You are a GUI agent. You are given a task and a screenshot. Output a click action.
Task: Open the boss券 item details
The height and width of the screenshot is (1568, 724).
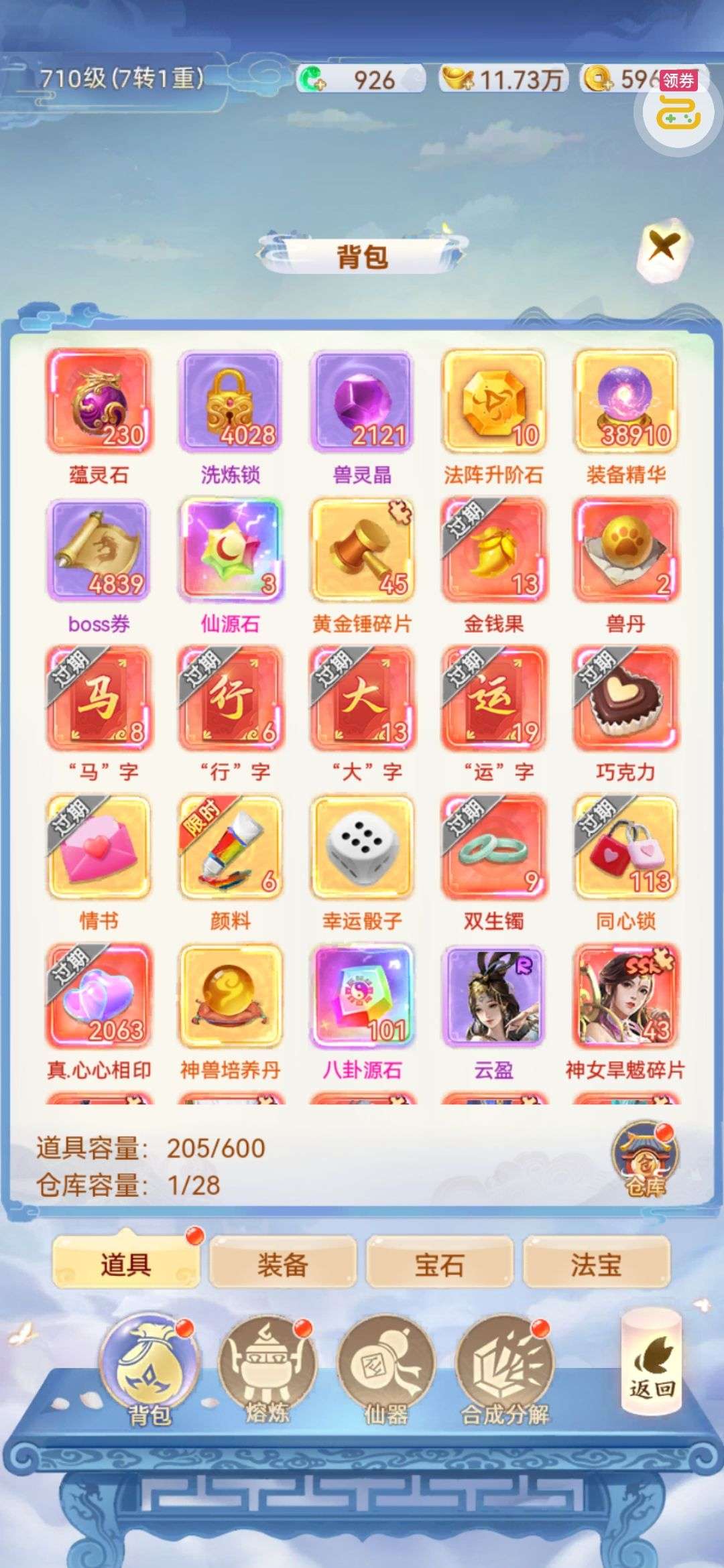coord(99,550)
